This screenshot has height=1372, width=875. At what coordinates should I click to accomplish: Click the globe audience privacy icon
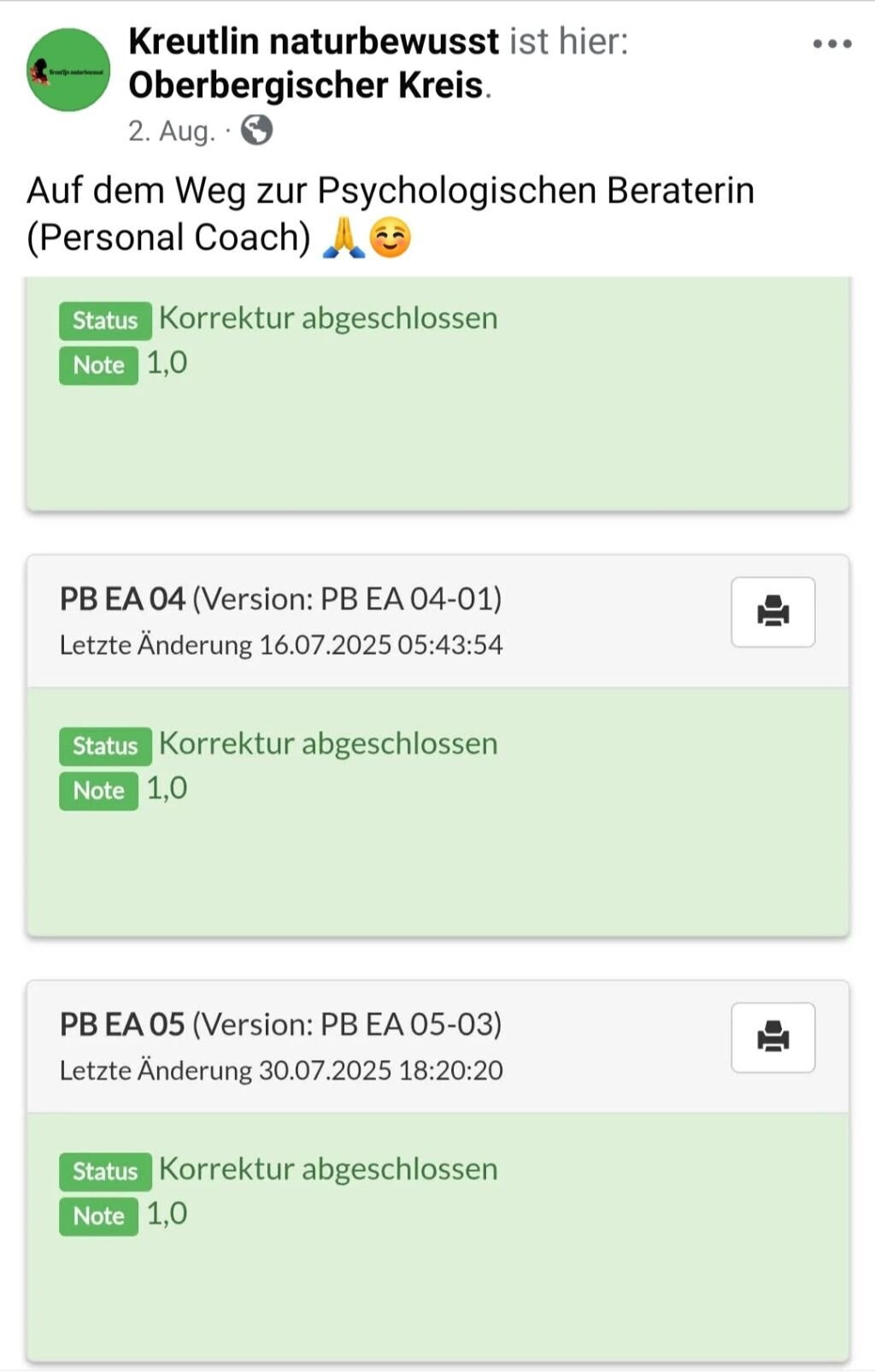point(255,130)
